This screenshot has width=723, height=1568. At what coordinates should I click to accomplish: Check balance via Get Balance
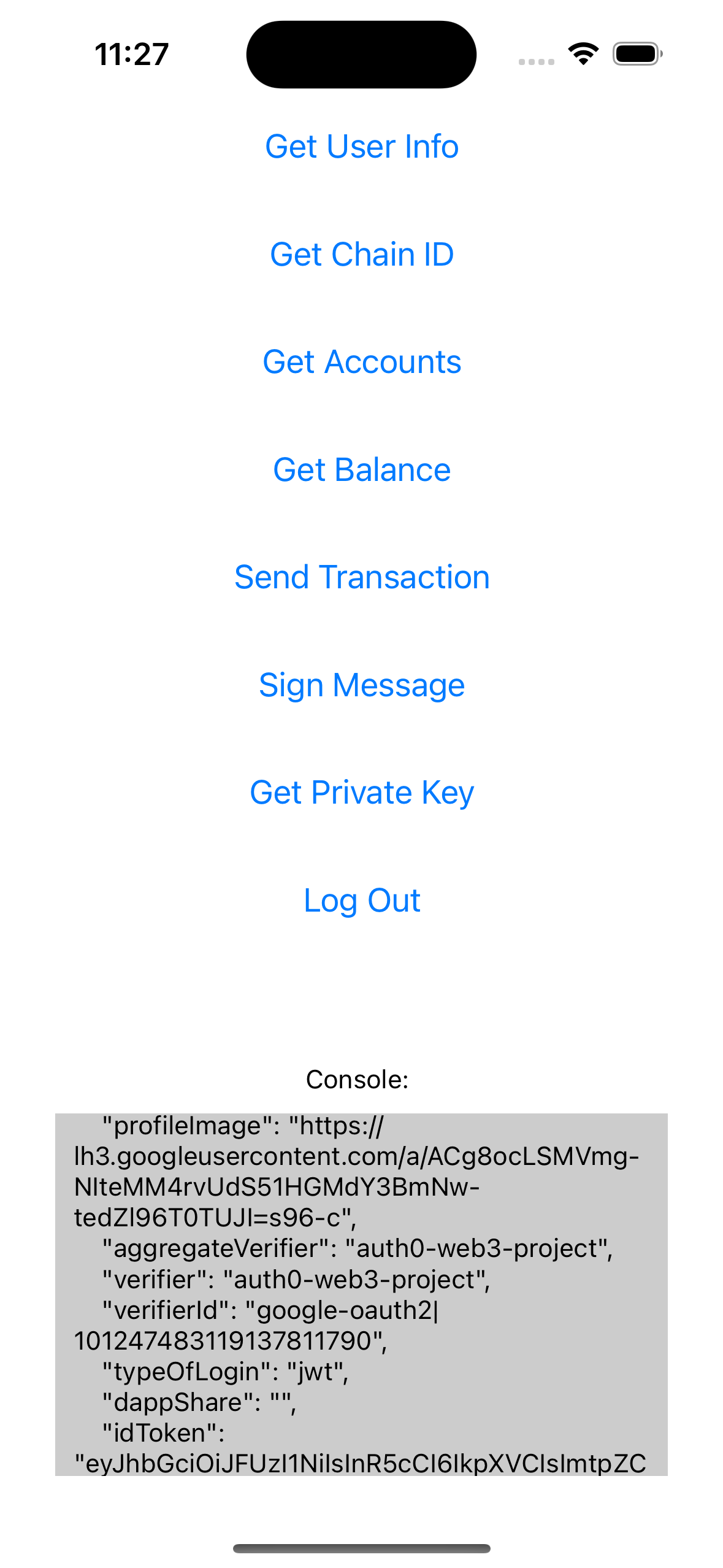(x=362, y=470)
